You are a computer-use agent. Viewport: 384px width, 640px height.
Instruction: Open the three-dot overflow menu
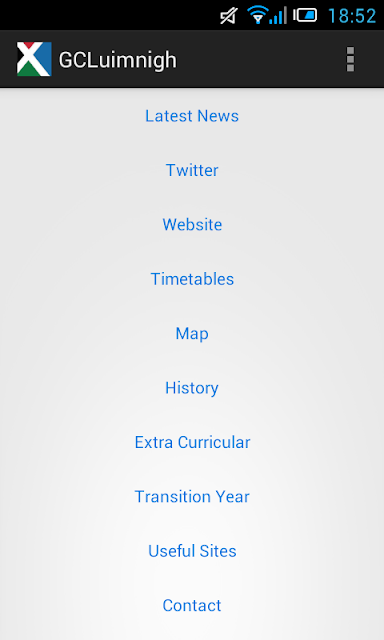(x=350, y=60)
